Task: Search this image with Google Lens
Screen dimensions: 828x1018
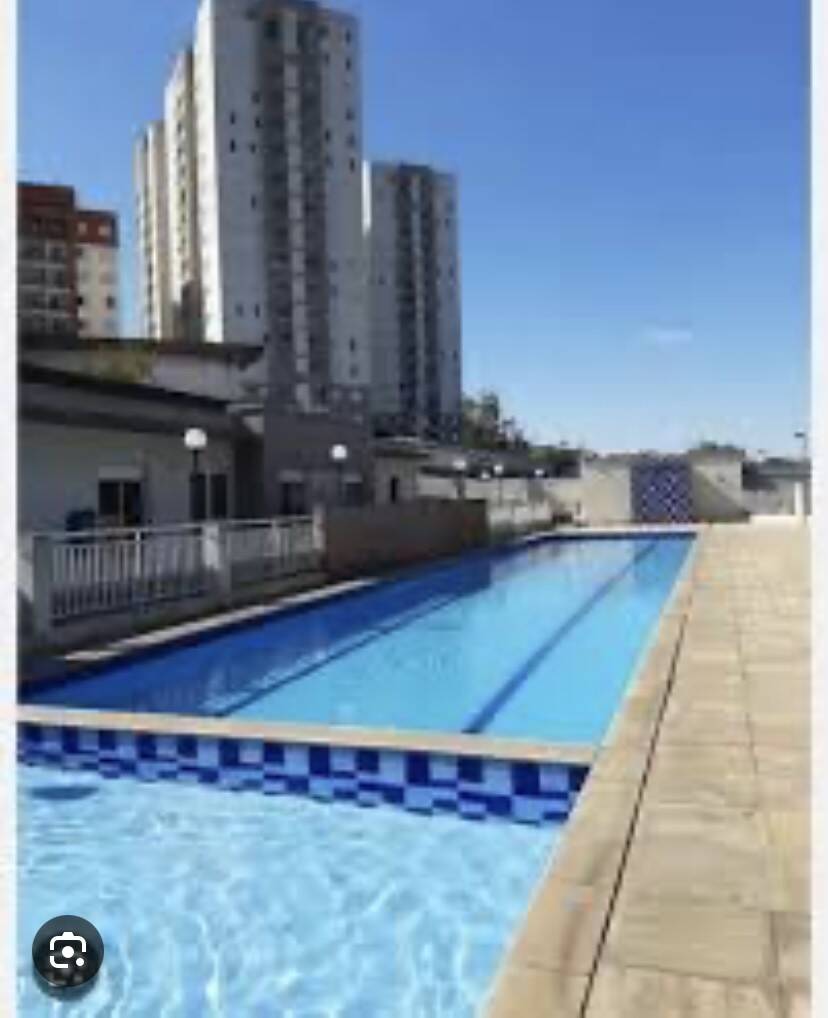Action: tap(67, 951)
